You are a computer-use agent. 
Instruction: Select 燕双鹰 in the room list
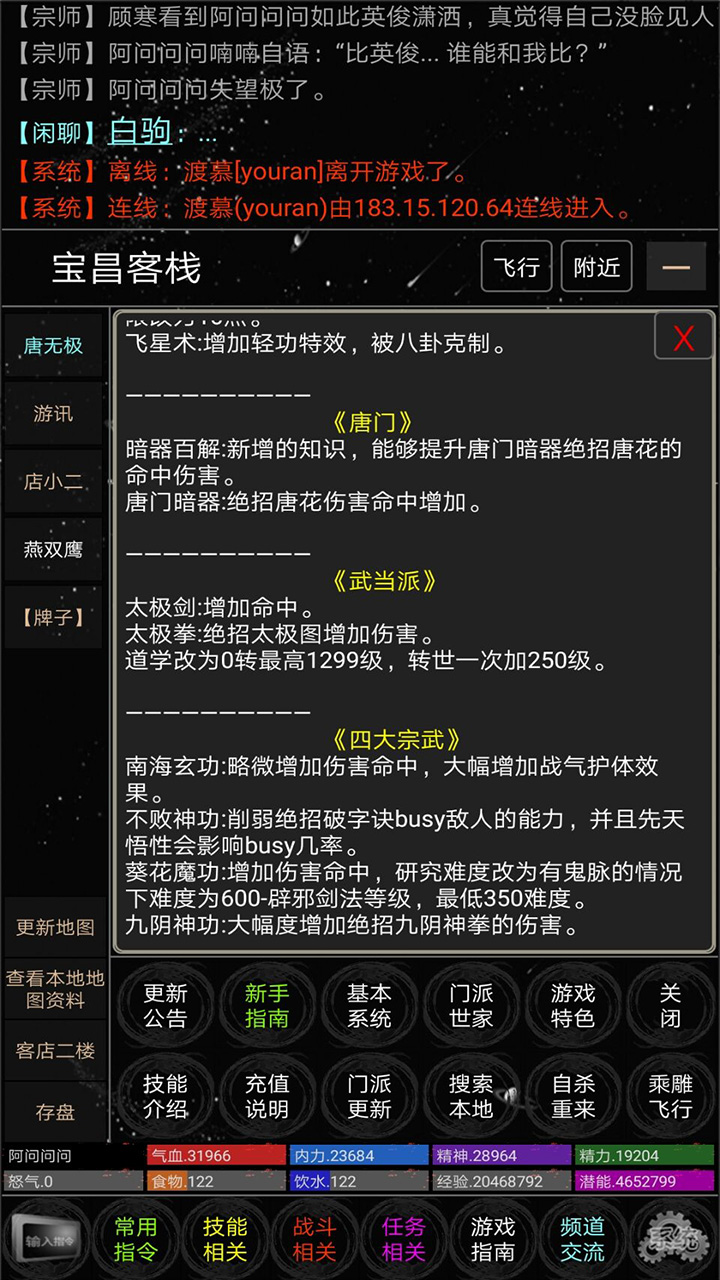coord(54,549)
